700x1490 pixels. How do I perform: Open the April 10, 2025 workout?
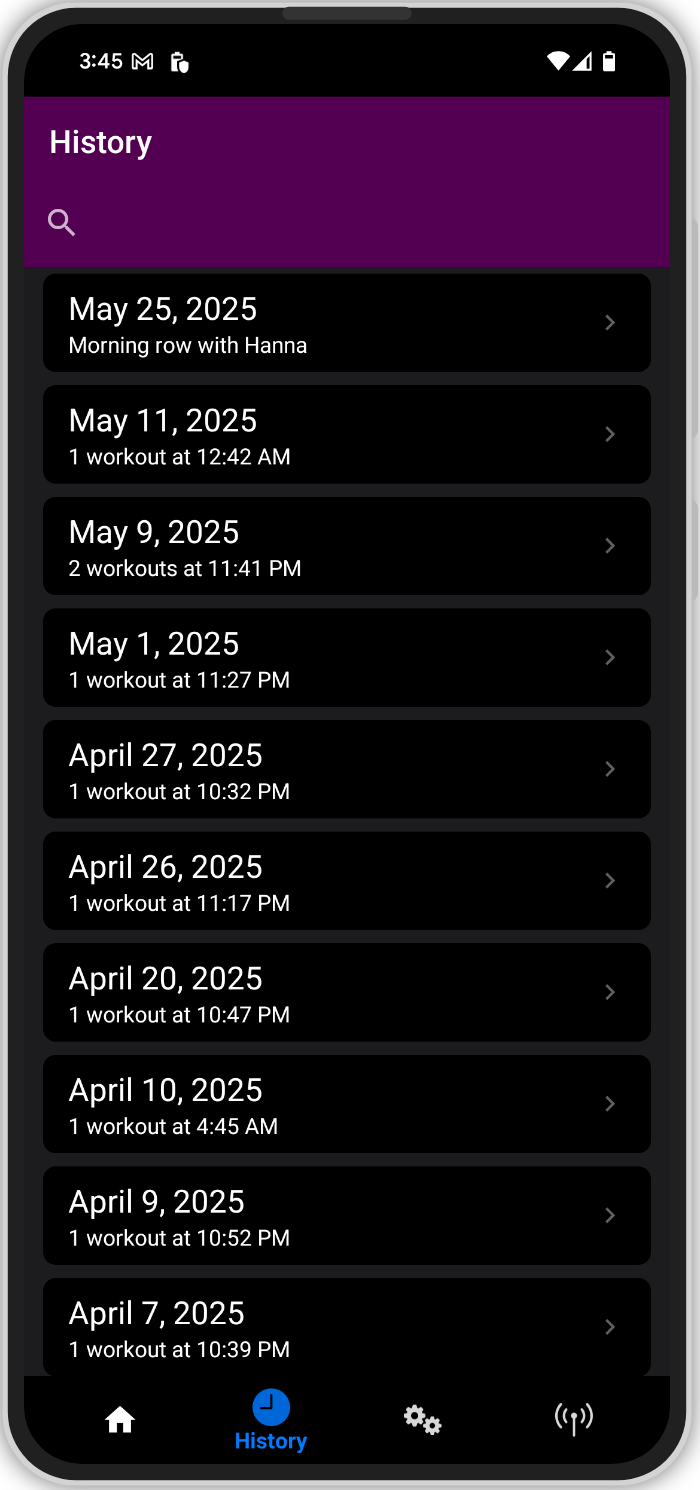pos(347,1104)
